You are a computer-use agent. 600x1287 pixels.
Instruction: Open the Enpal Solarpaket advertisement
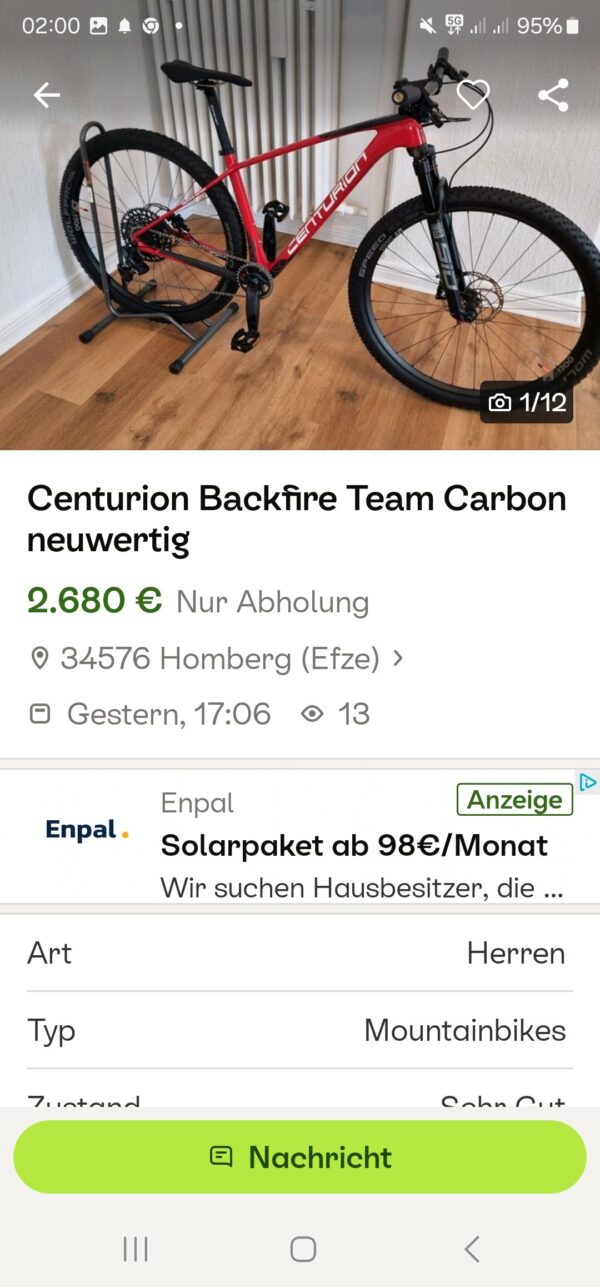(300, 836)
